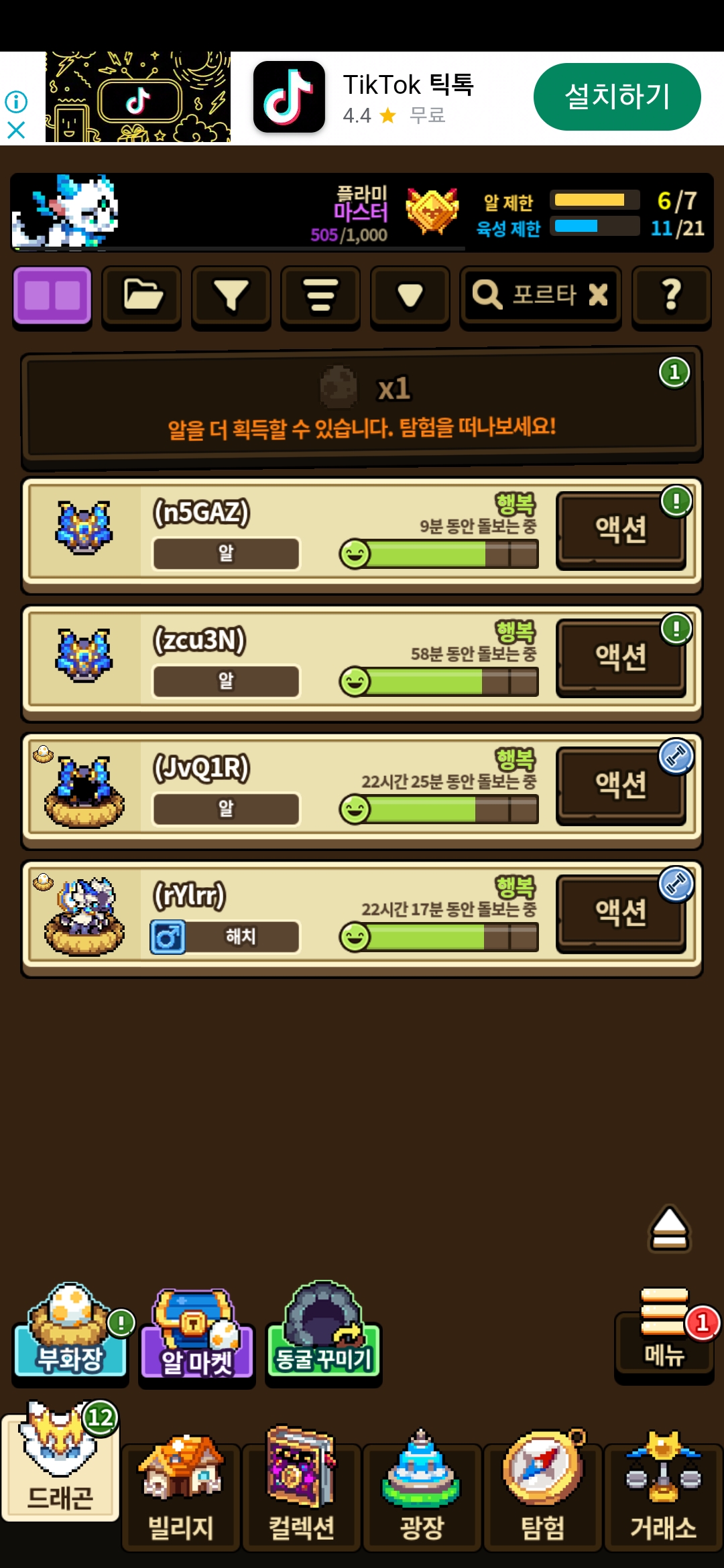Open the 부화장 hatchery
This screenshot has width=724, height=1568.
[x=71, y=1333]
